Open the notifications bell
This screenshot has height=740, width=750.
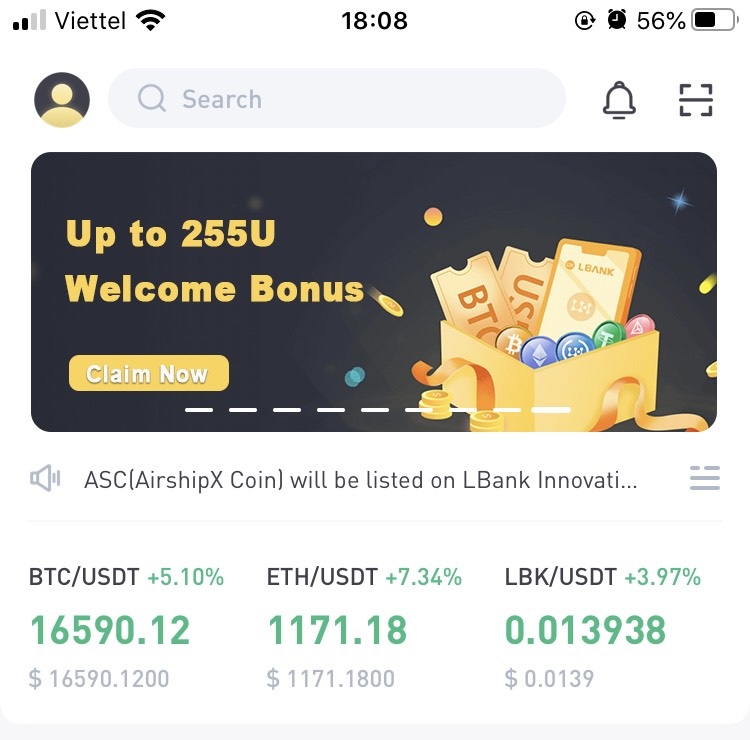pos(619,100)
